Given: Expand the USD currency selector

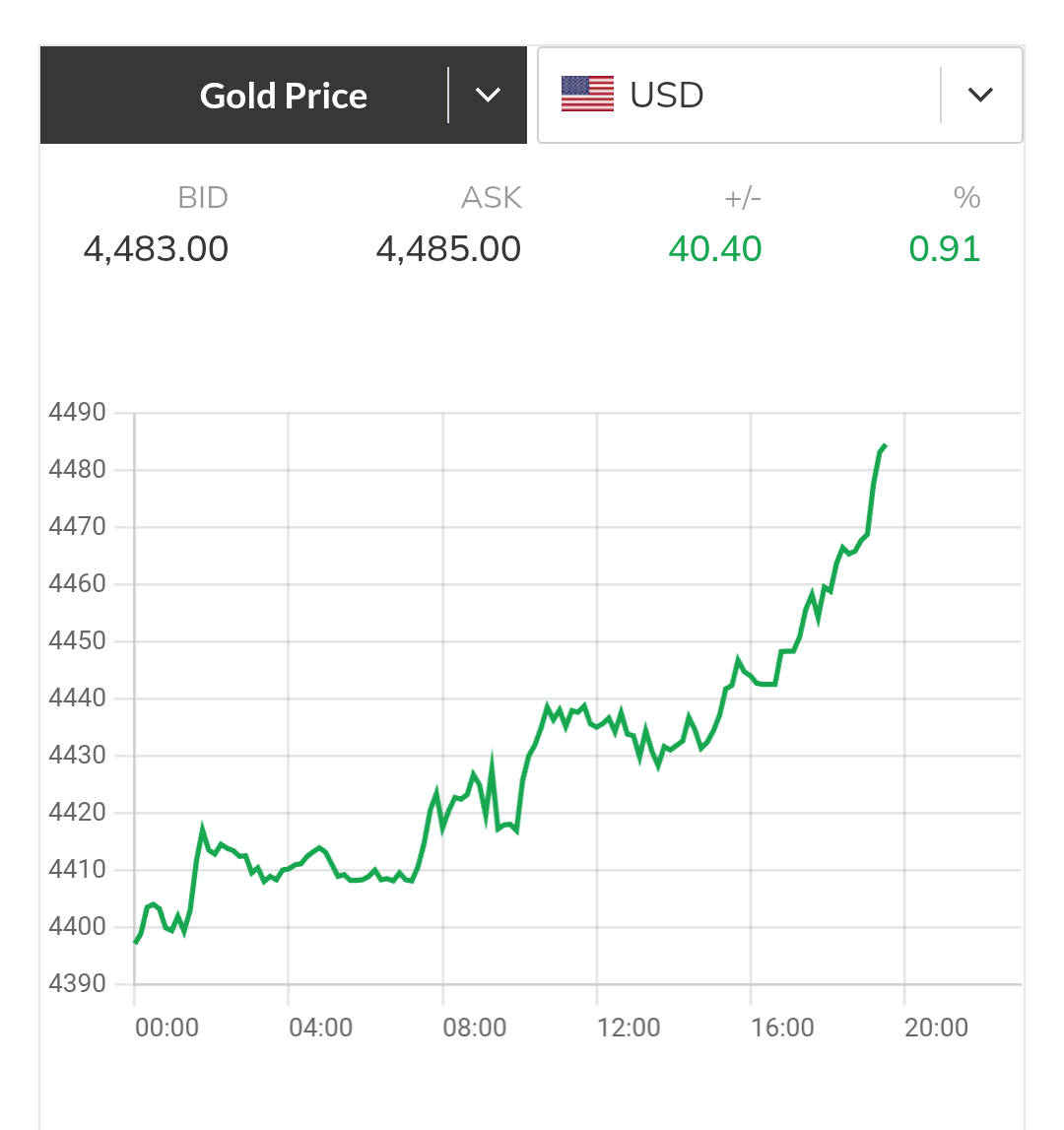Looking at the screenshot, I should pos(979,96).
